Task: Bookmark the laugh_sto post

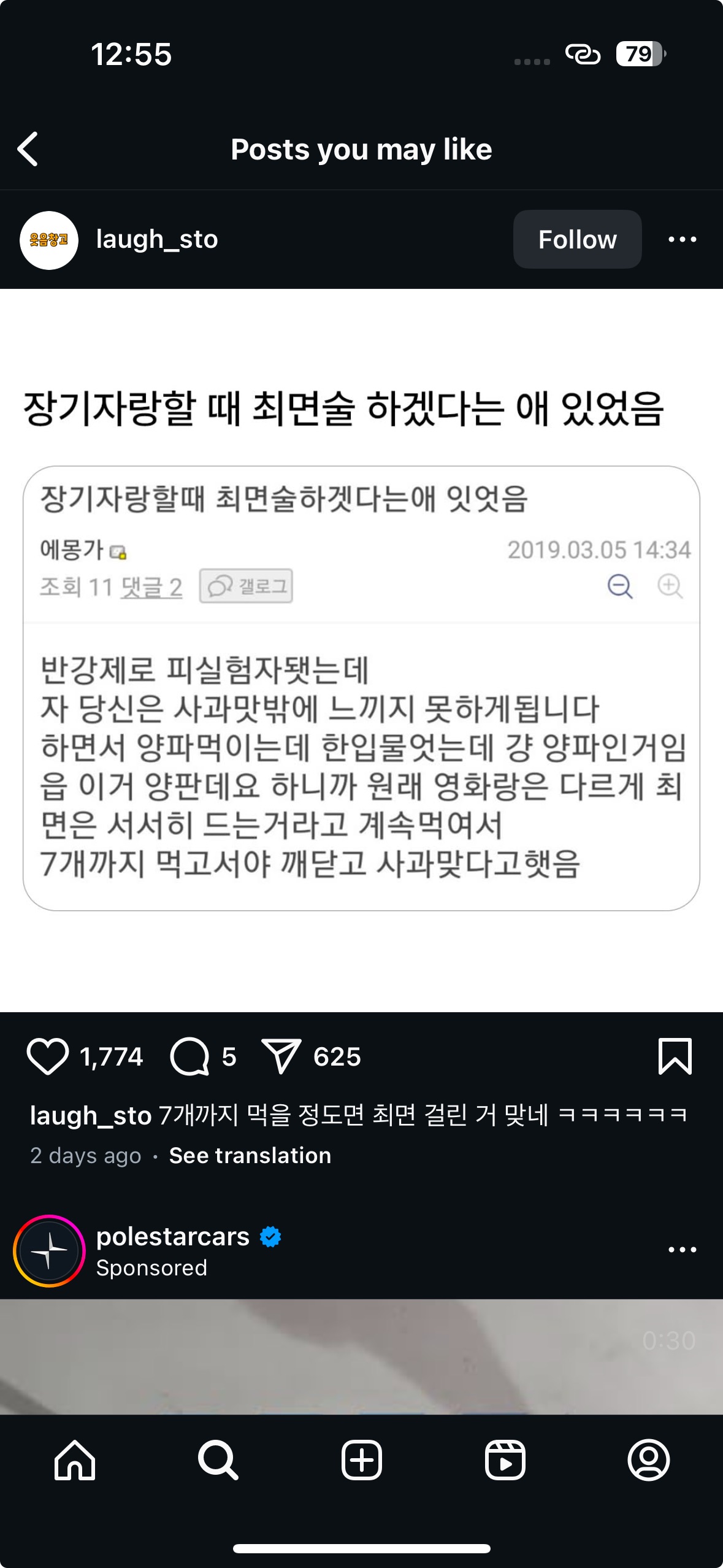Action: click(675, 1056)
